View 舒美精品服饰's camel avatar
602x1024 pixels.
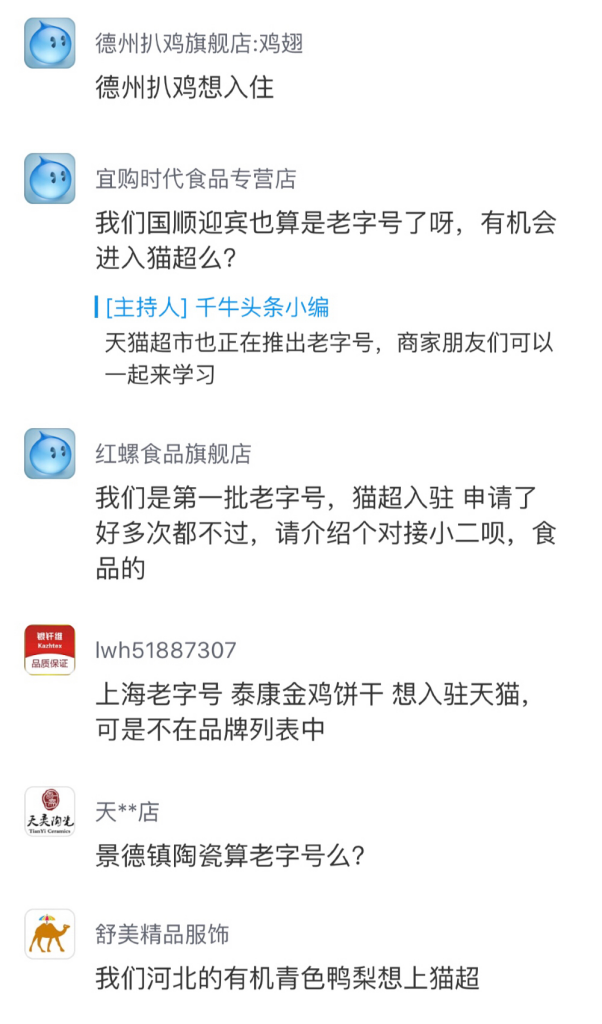click(x=50, y=934)
